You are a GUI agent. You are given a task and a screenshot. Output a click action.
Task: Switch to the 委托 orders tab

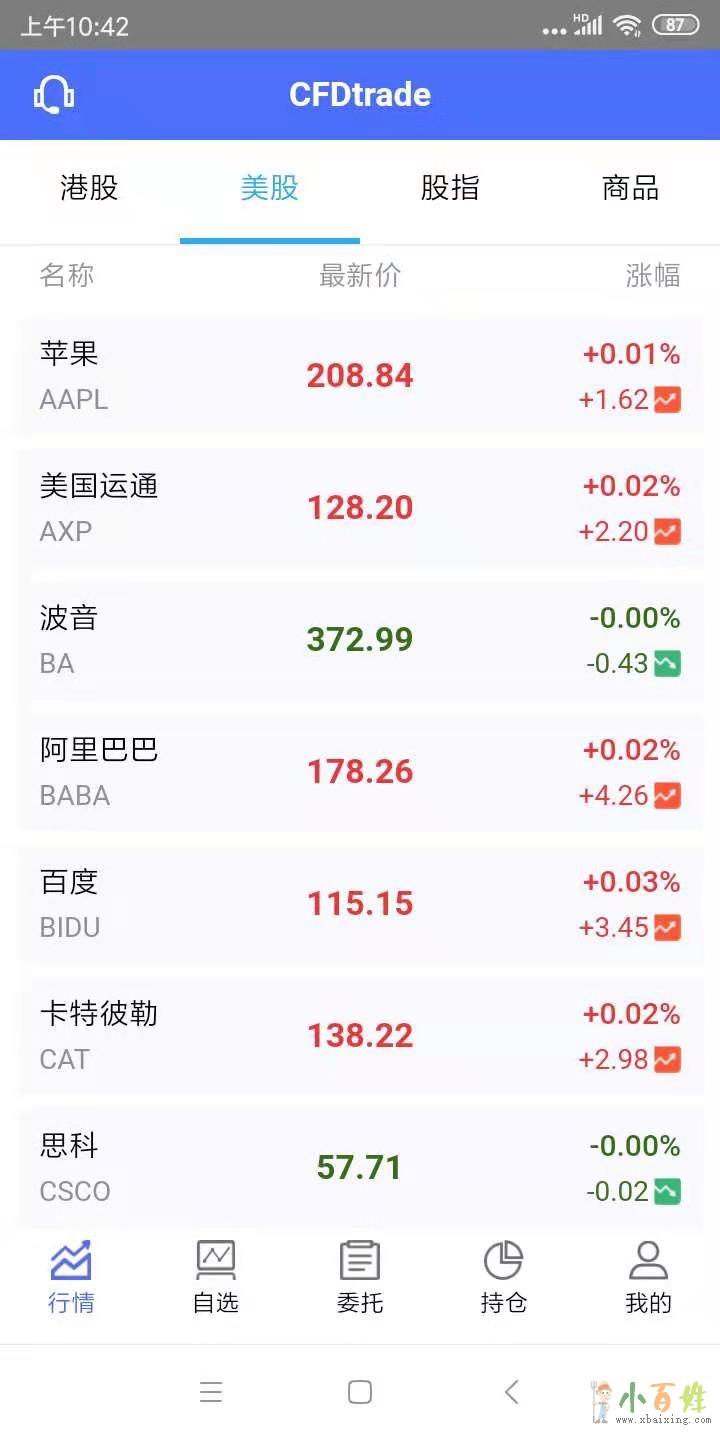point(359,1277)
